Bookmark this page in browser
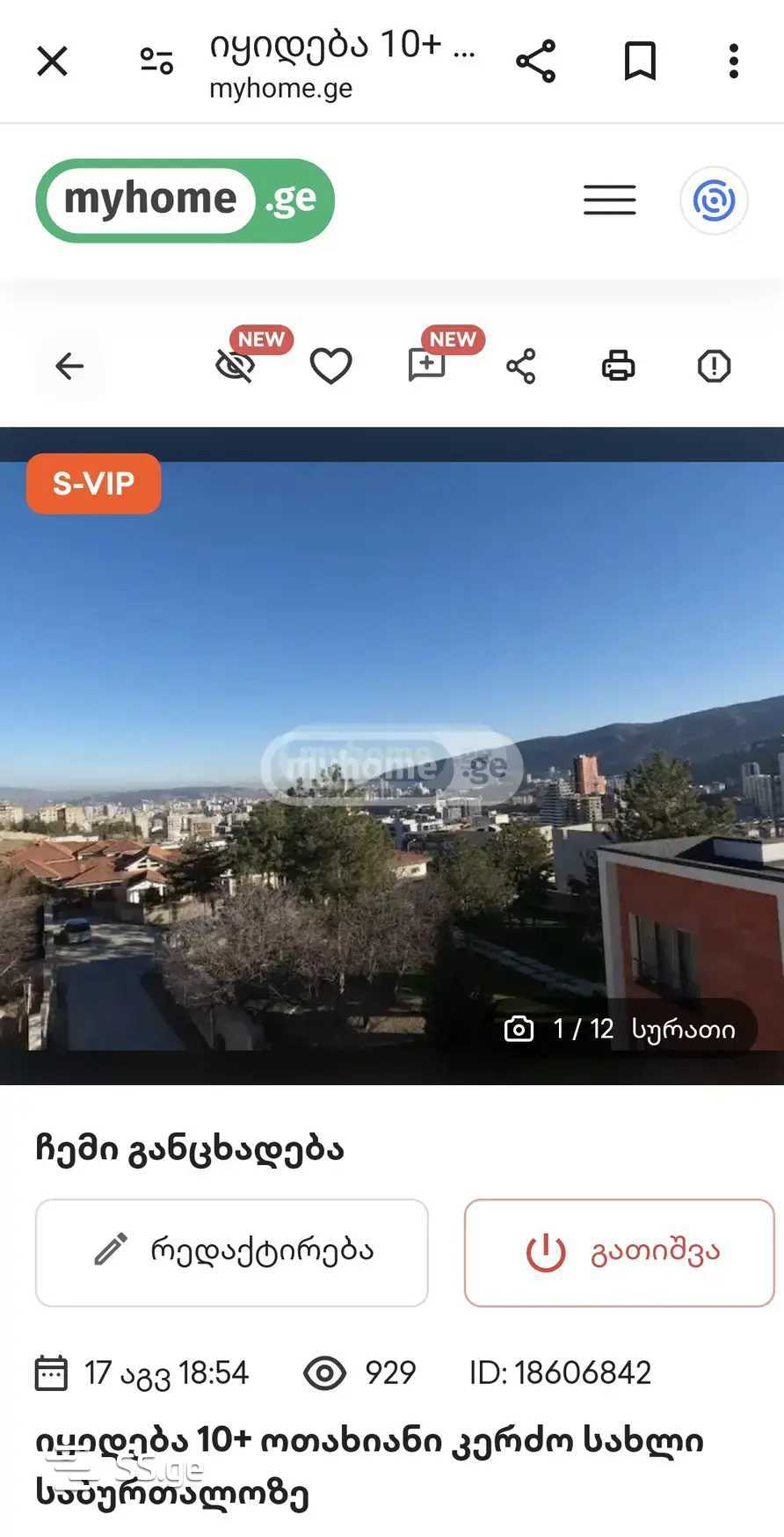Screen dimensions: 784x1537 [640, 62]
